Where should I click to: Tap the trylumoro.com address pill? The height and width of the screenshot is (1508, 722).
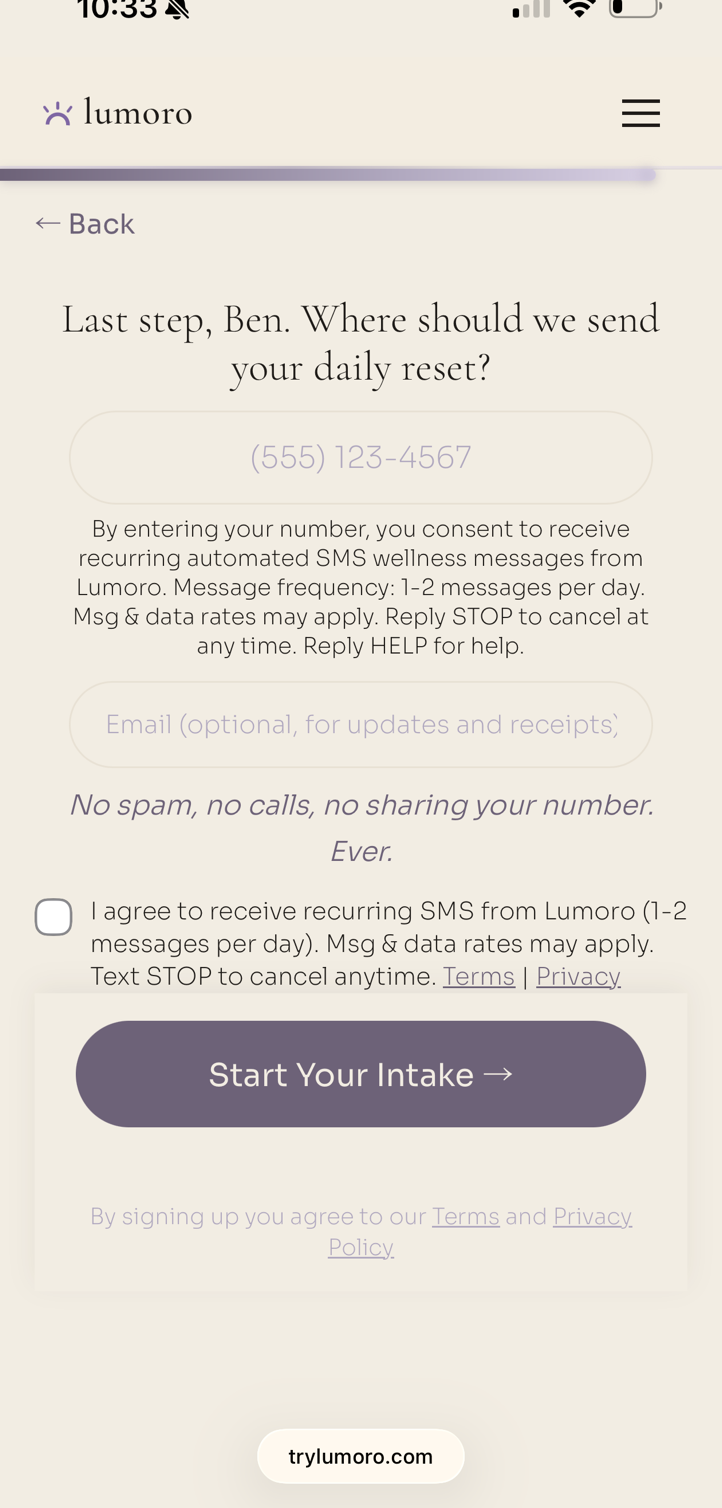click(361, 1455)
